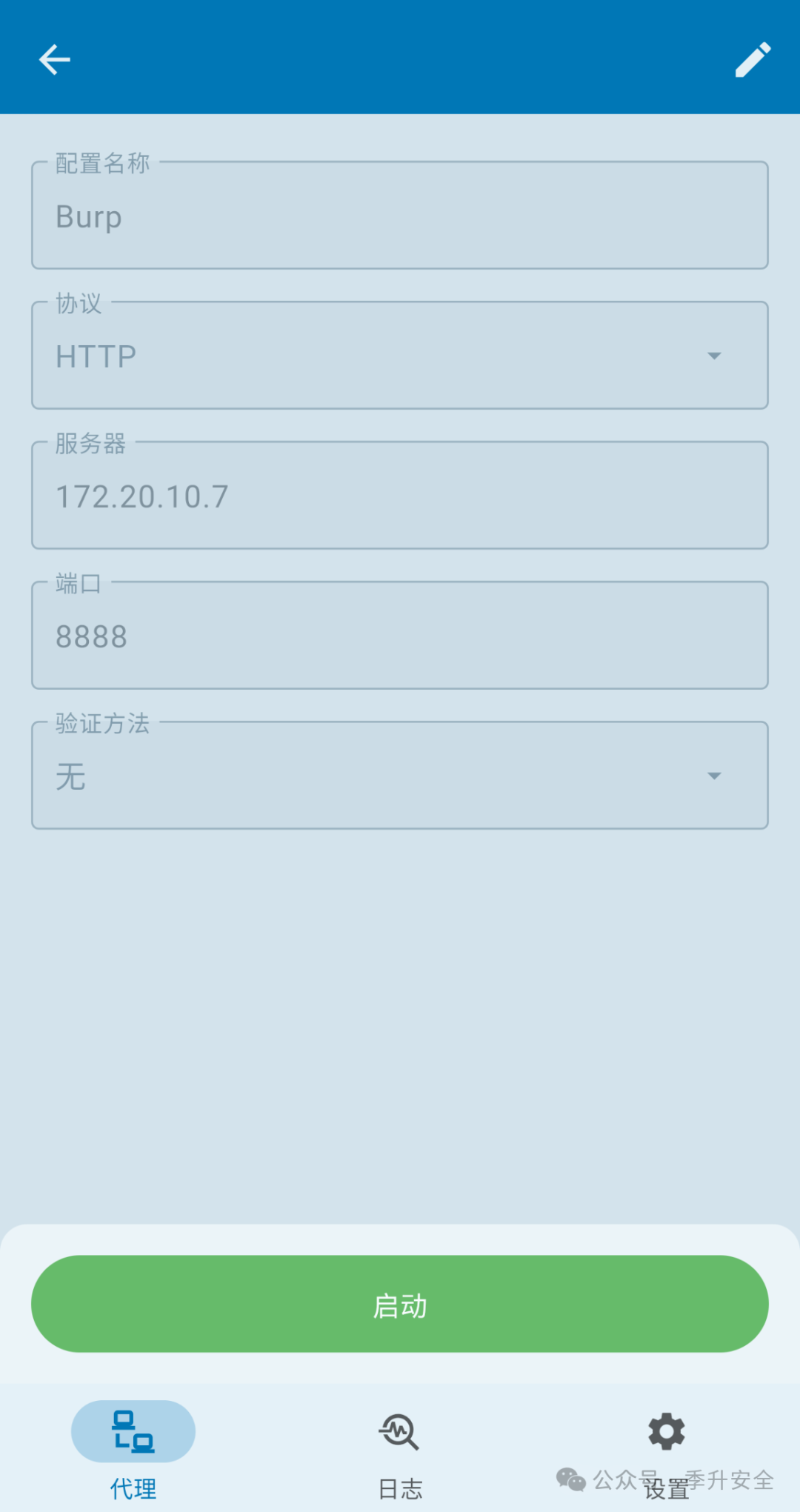Viewport: 800px width, 1512px height.
Task: Tap the 配置名称 field showing Burp
Action: point(400,216)
